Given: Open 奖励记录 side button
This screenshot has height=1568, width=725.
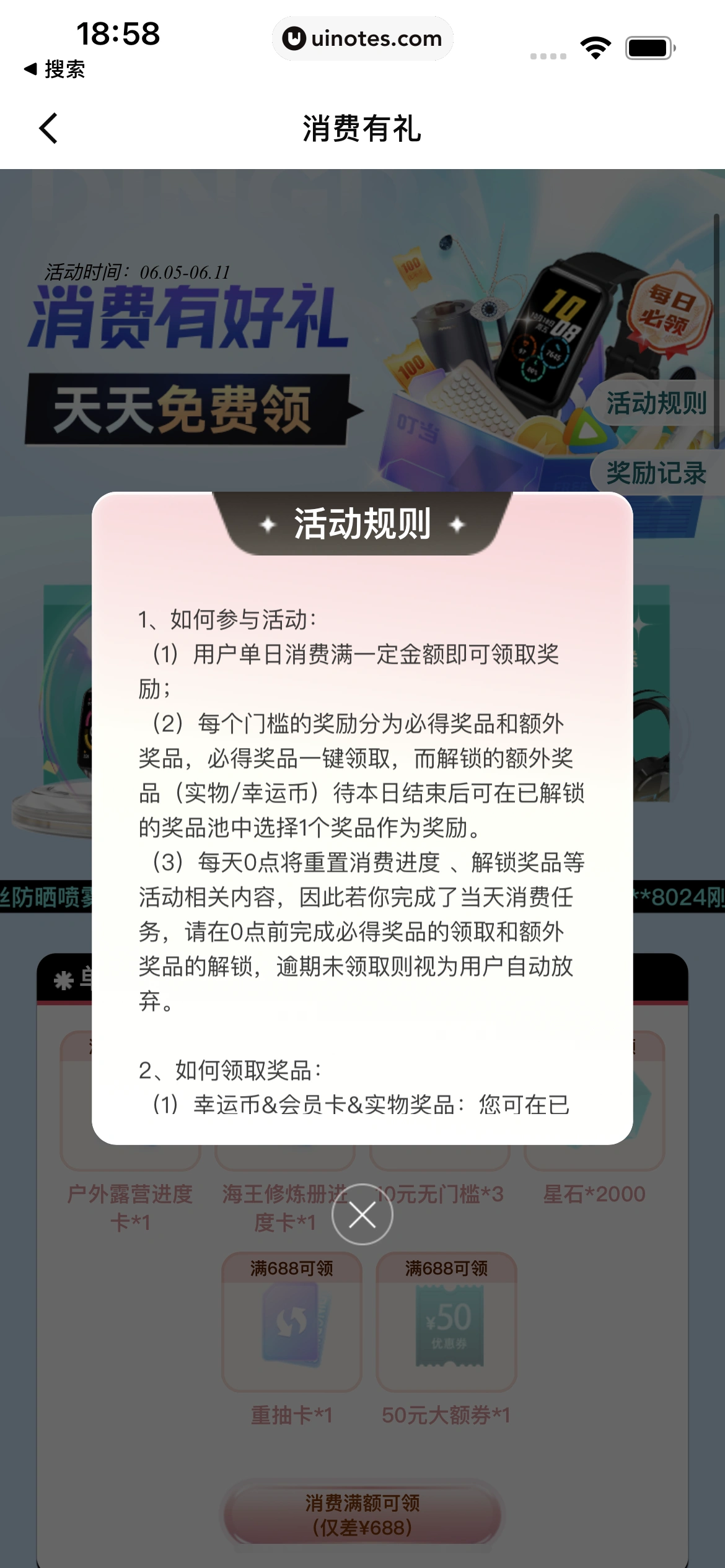Looking at the screenshot, I should [x=656, y=473].
